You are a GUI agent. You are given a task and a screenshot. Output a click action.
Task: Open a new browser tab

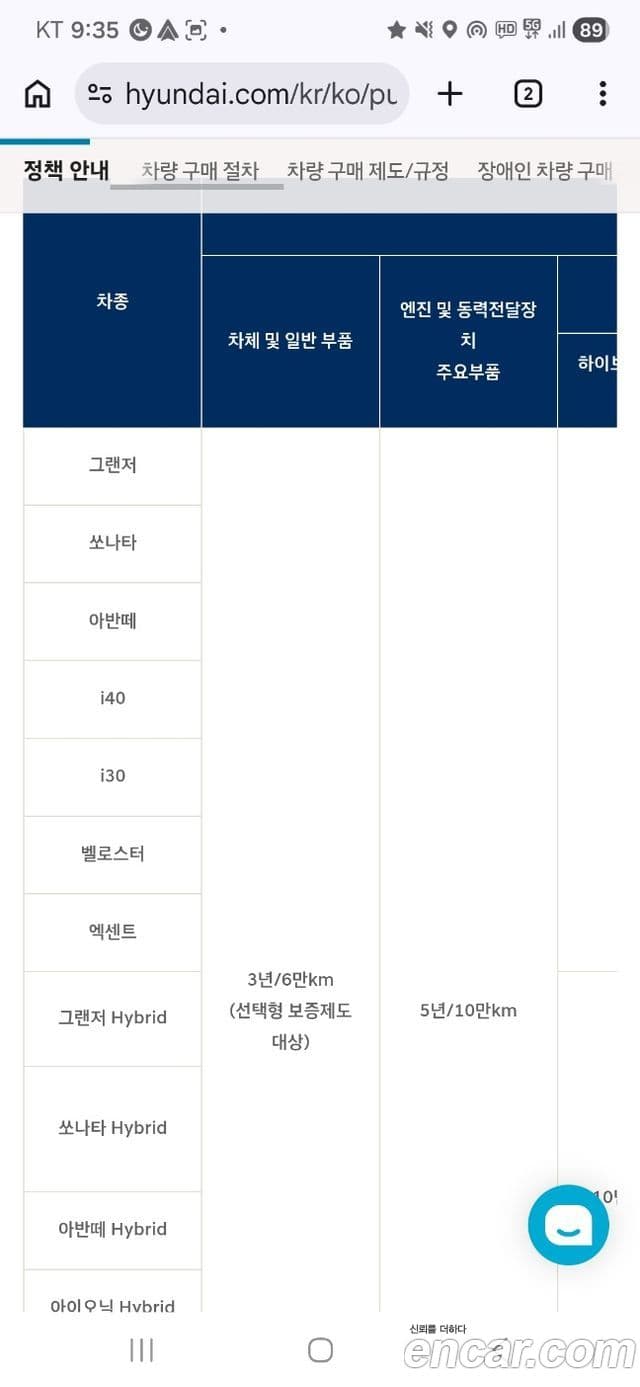click(x=450, y=94)
